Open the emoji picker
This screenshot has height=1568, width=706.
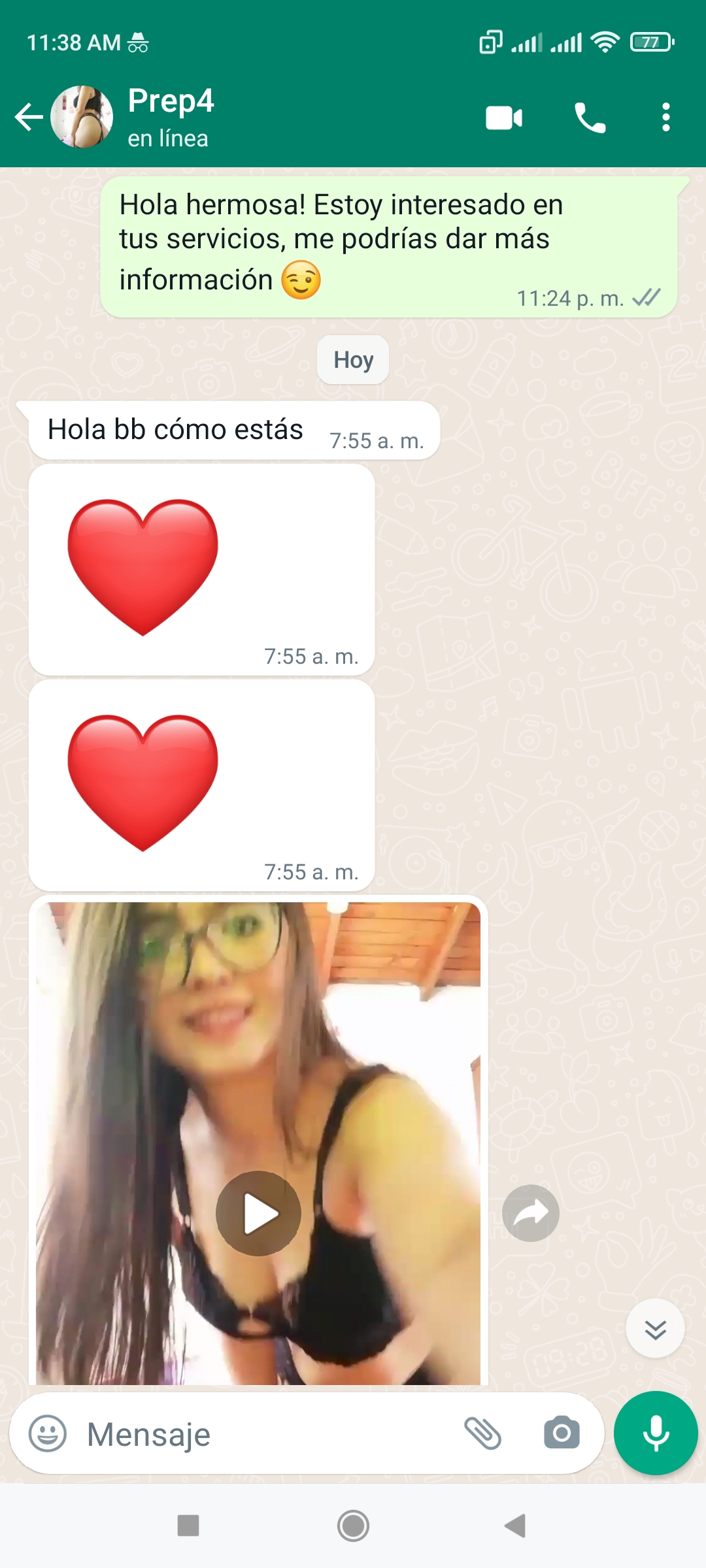coord(48,1433)
